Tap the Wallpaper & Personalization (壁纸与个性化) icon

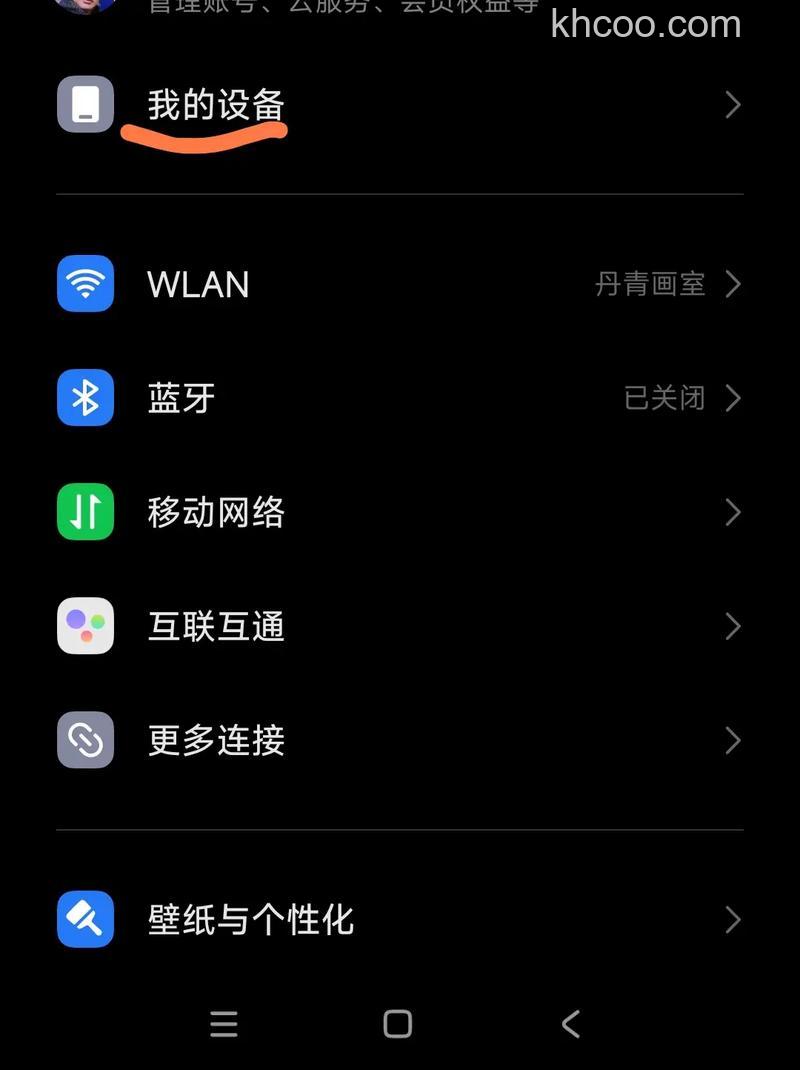point(85,919)
